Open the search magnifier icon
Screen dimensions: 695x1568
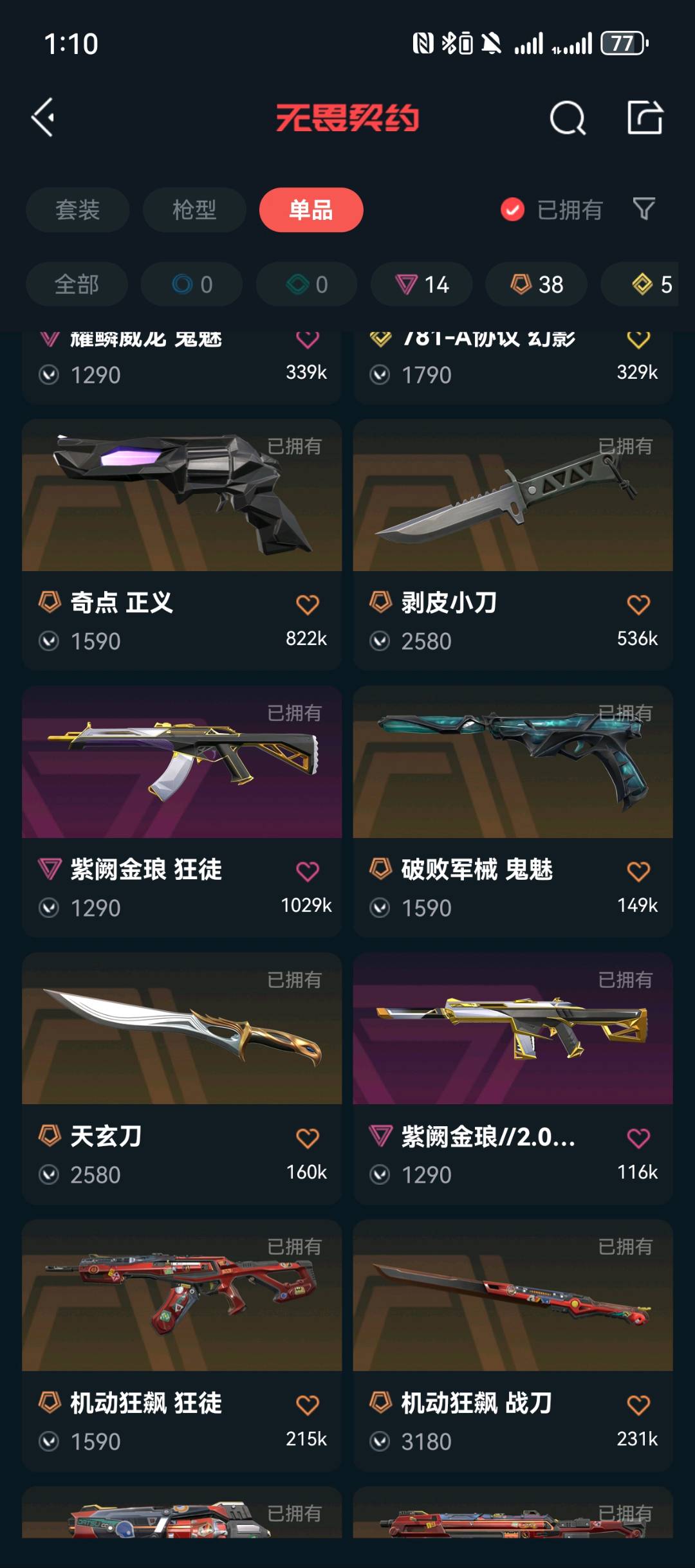click(x=568, y=118)
